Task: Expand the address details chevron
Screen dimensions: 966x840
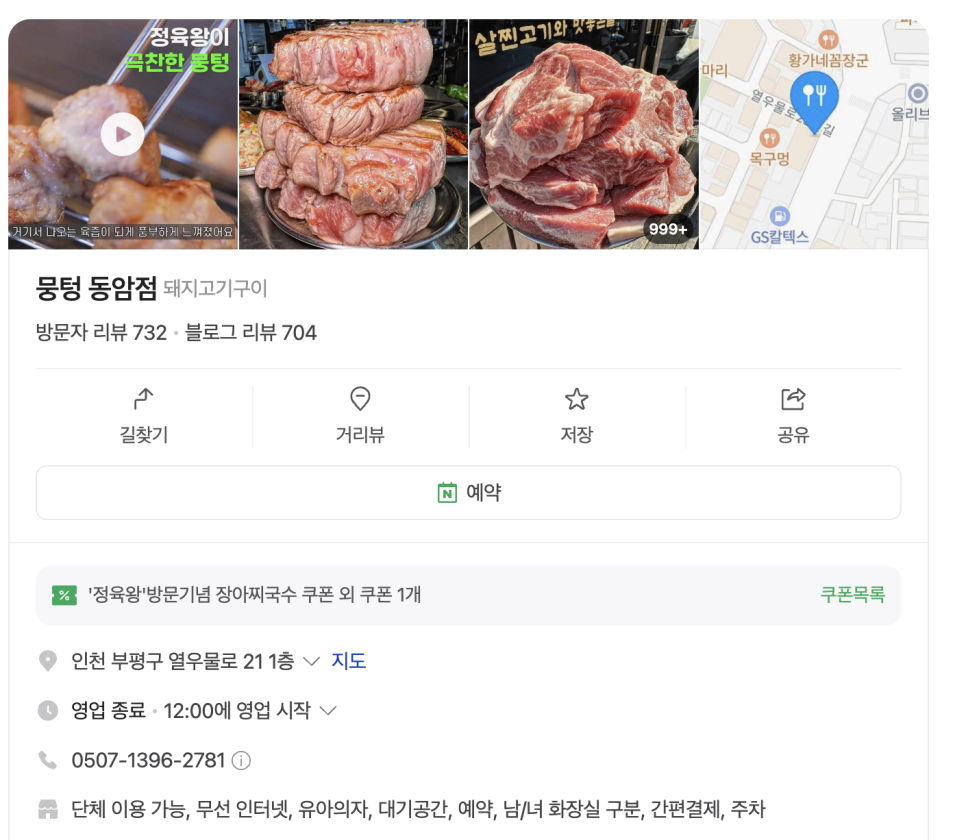Action: [311, 662]
